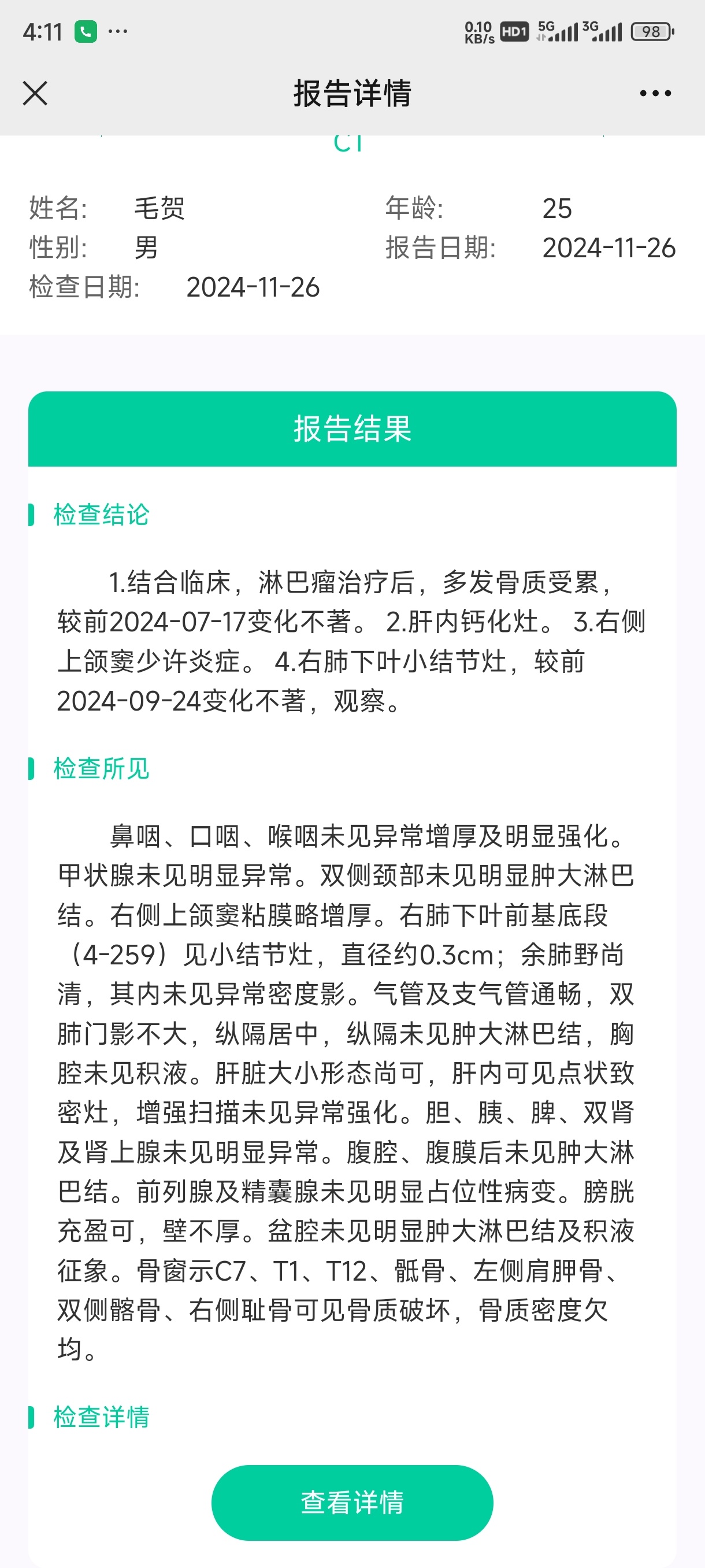705x1568 pixels.
Task: Tap the 查看详情 button
Action: tap(352, 1502)
